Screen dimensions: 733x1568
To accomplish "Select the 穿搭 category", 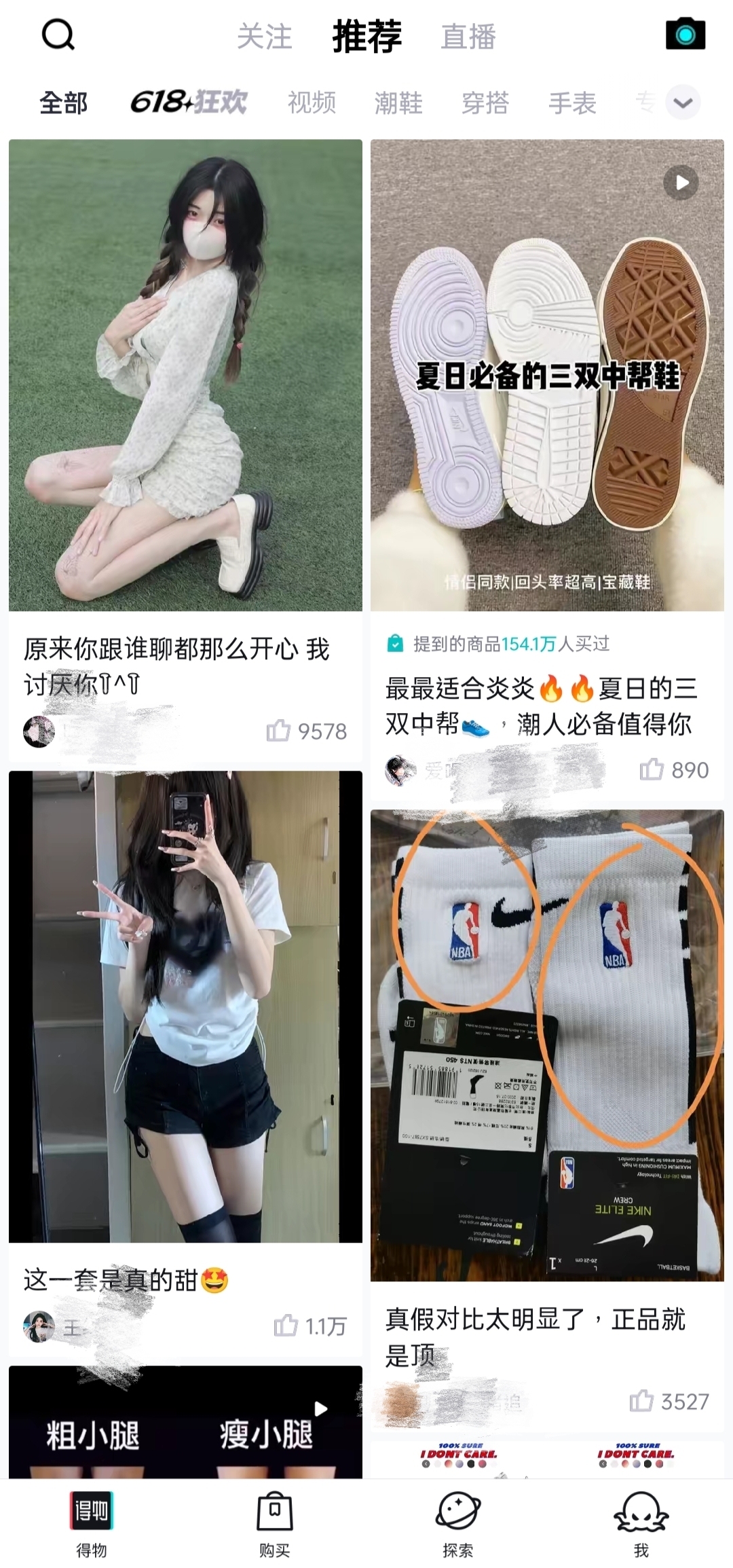I will [485, 103].
